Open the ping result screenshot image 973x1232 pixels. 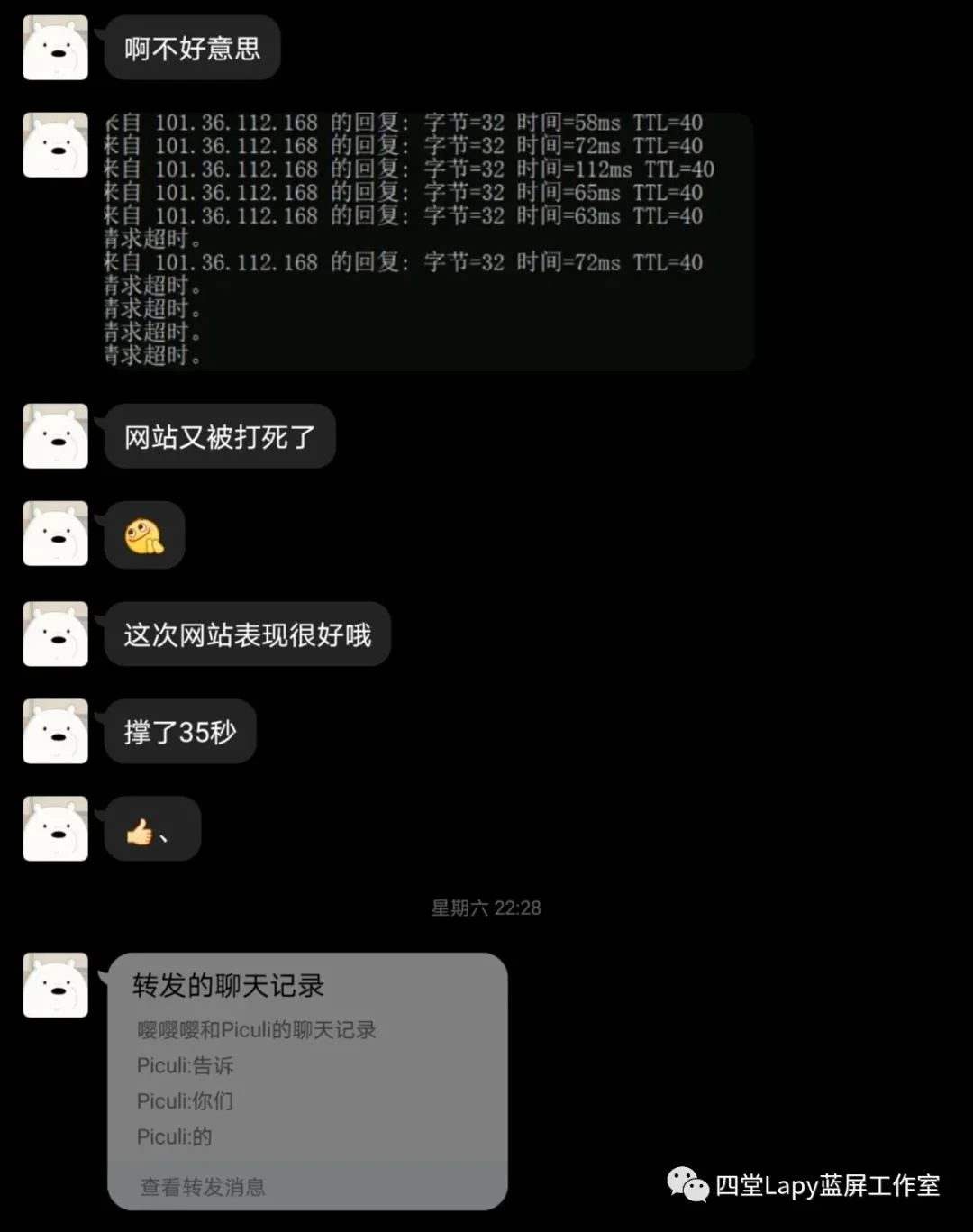pyautogui.click(x=428, y=240)
